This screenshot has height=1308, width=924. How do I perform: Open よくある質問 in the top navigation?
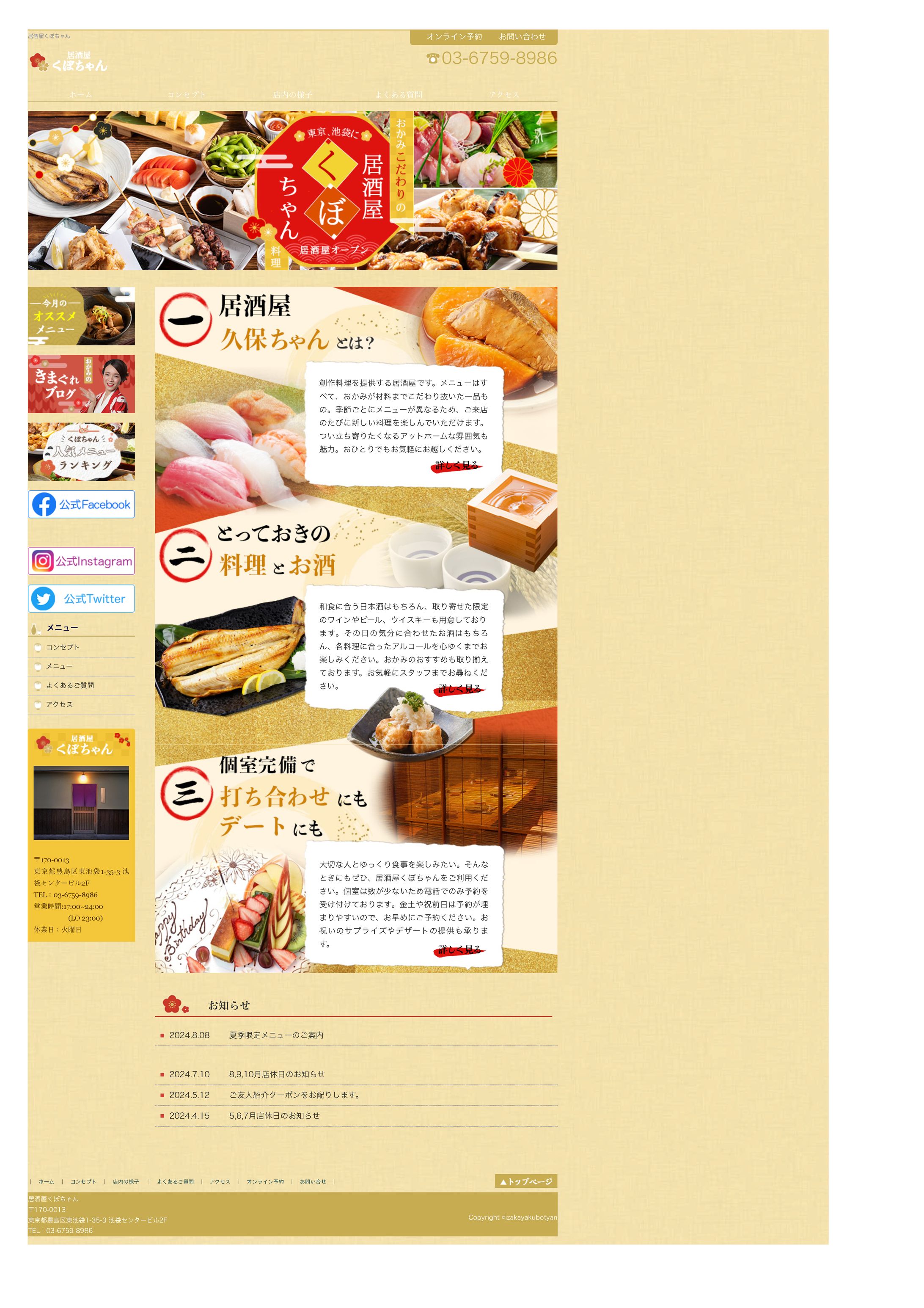[x=398, y=94]
